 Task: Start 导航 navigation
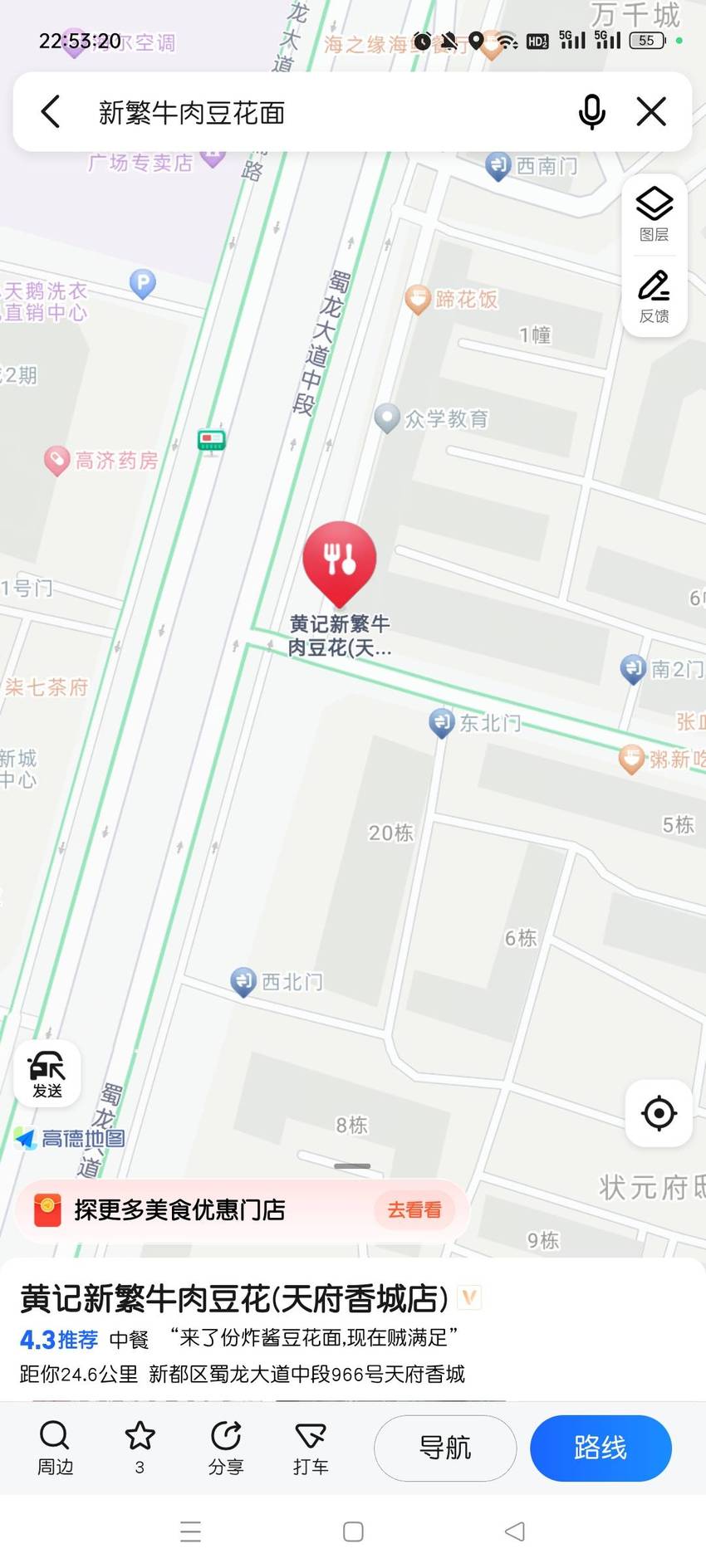pyautogui.click(x=445, y=1448)
